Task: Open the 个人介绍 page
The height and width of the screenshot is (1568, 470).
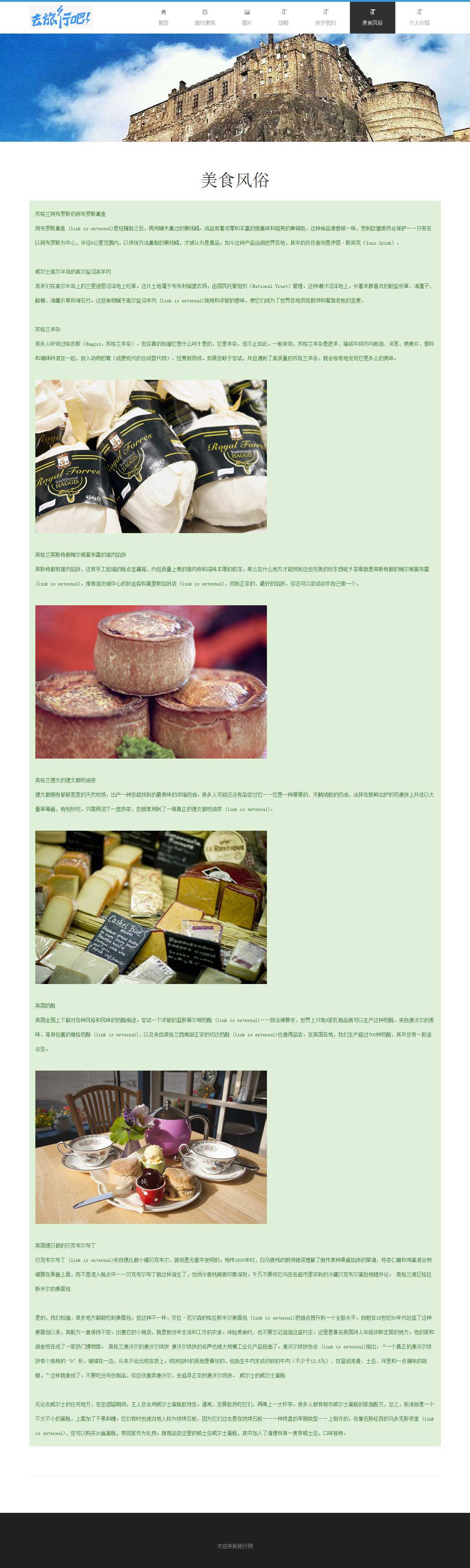Action: [x=419, y=18]
